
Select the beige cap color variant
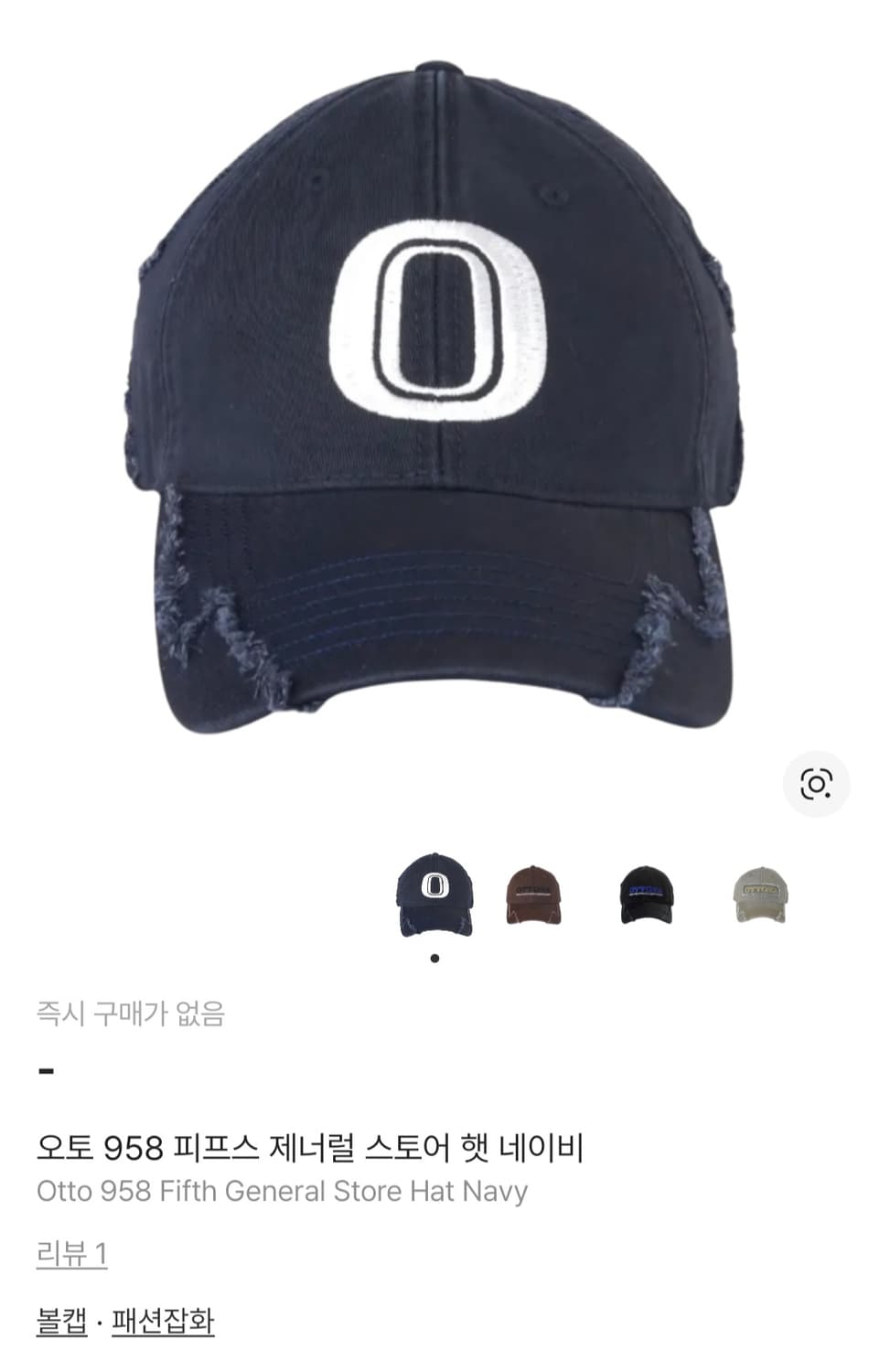tap(758, 895)
